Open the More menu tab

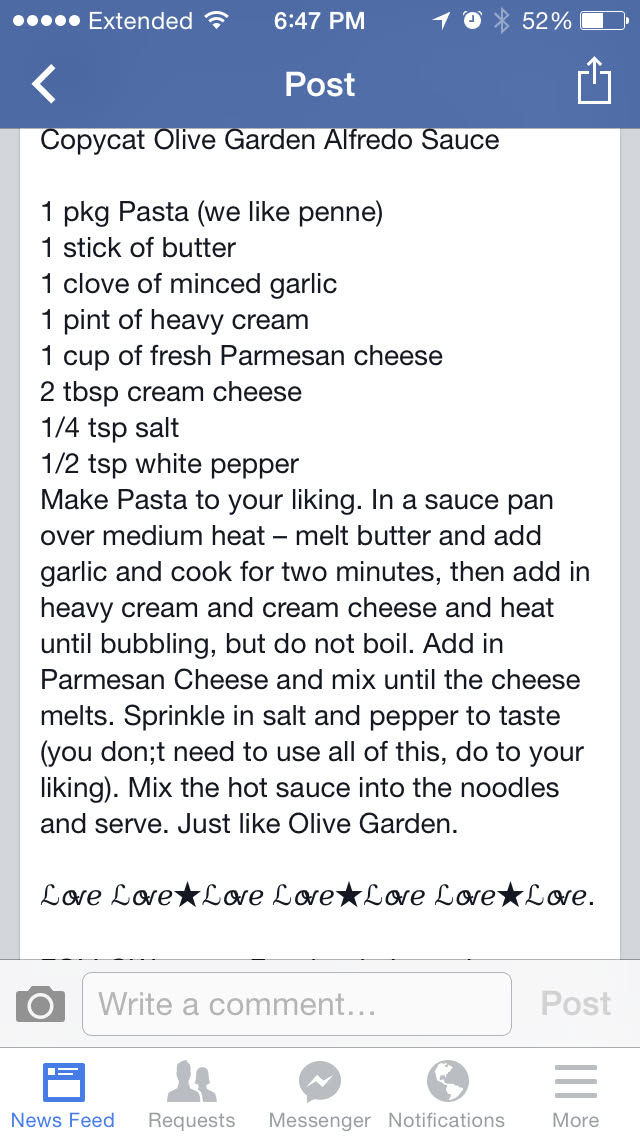coord(575,1094)
